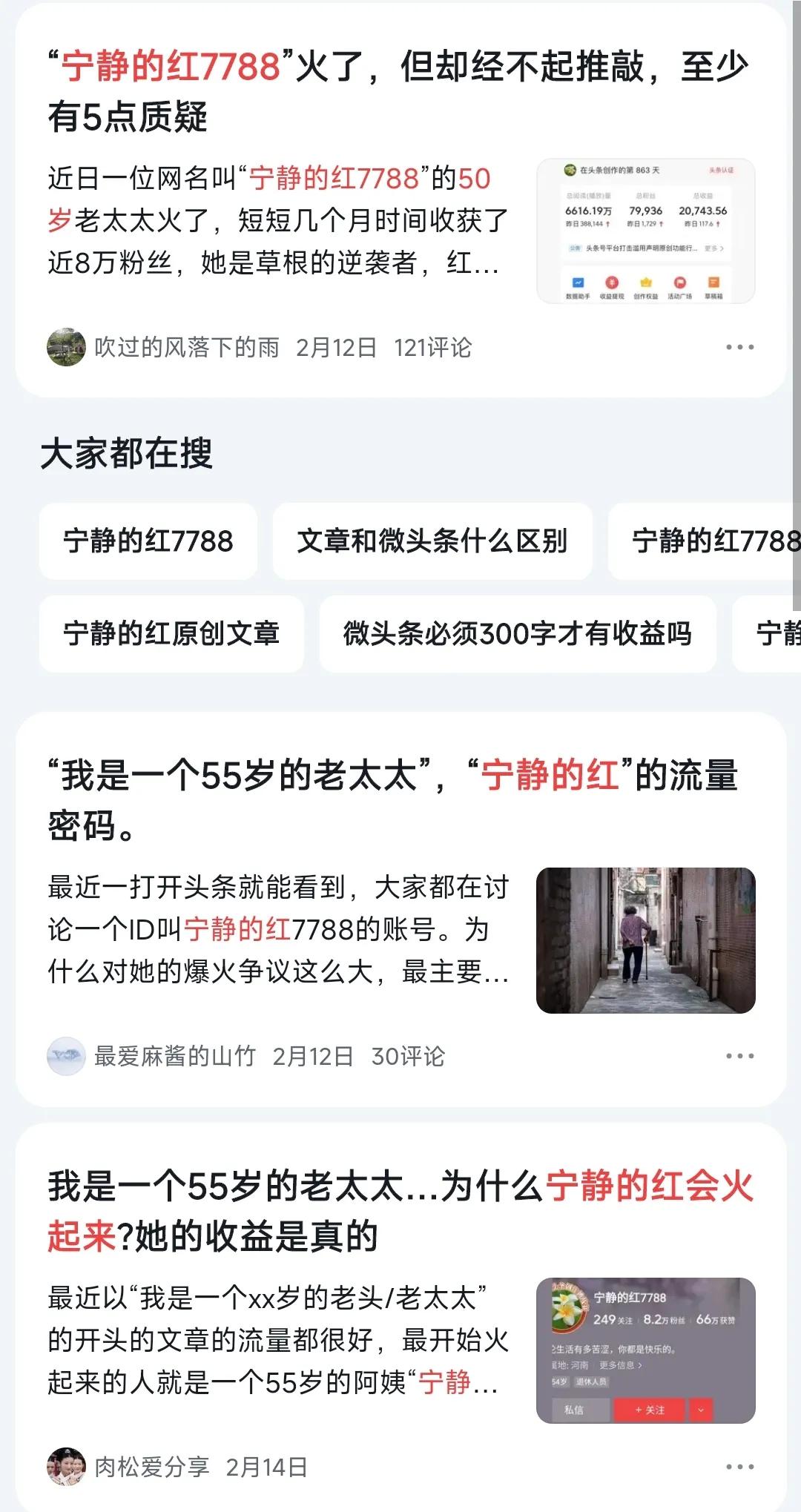View the author profile 吹过的风落下的雨

coord(185,347)
